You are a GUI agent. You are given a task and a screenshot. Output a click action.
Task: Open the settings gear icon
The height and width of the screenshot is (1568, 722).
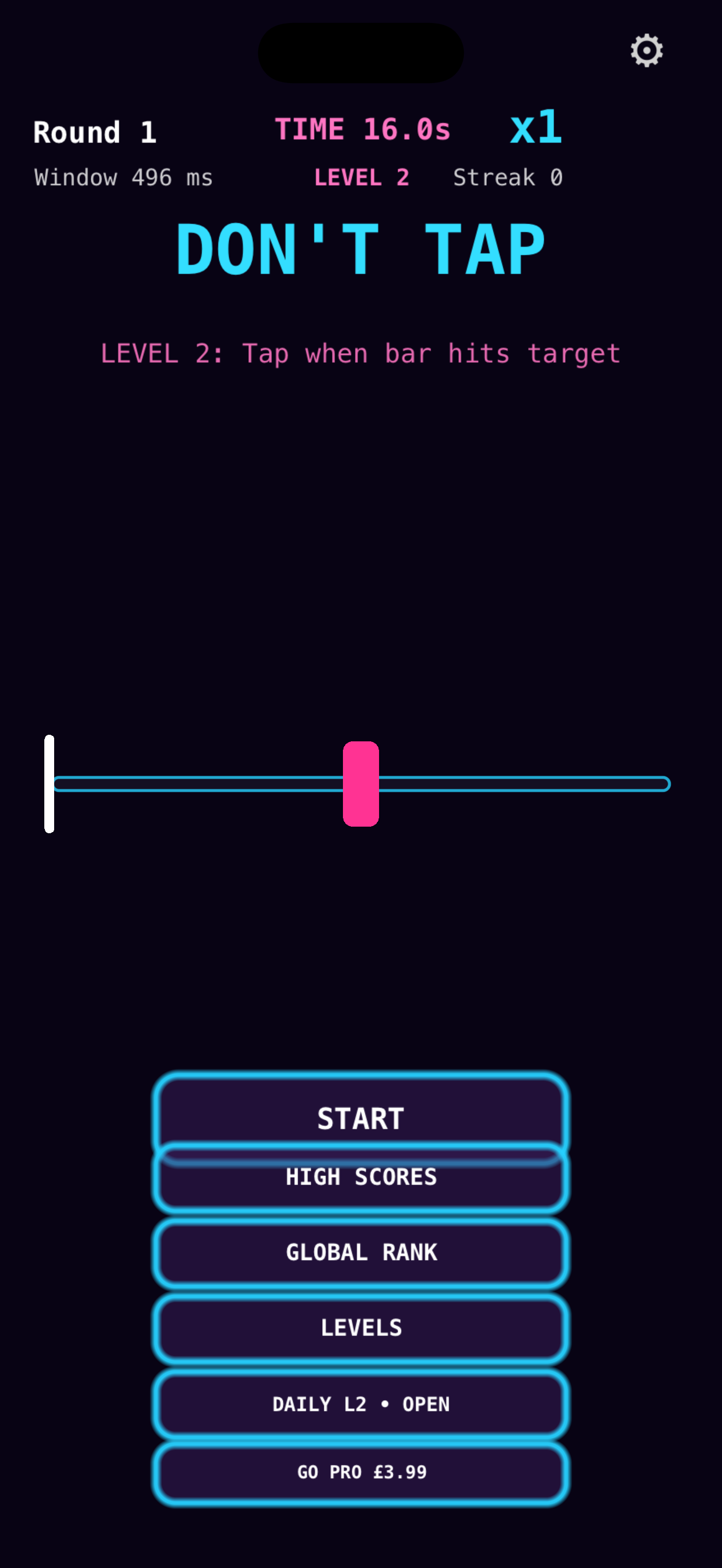[x=646, y=50]
